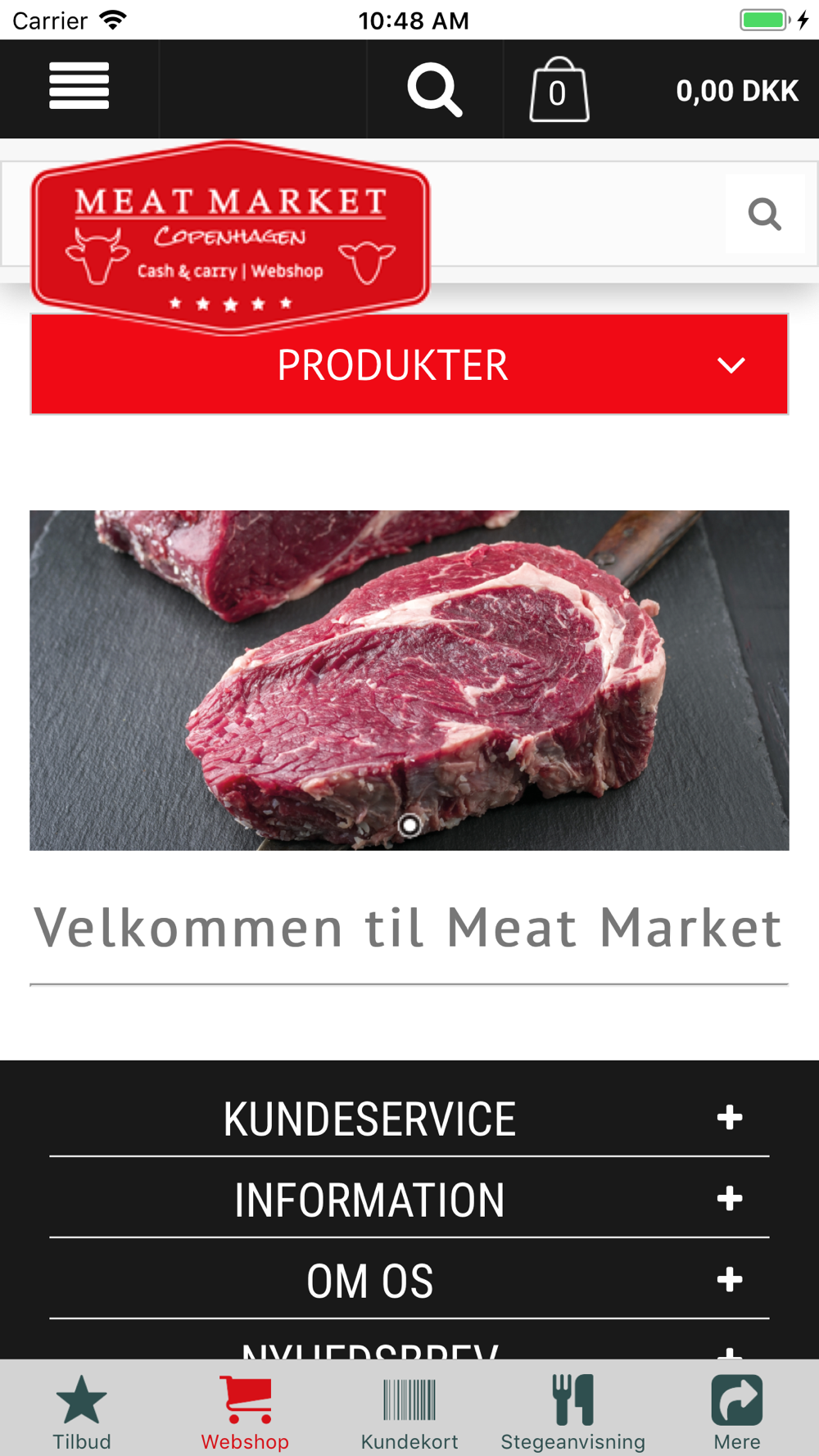The width and height of the screenshot is (819, 1456).
Task: Tap the search icon in the black header
Action: (x=435, y=89)
